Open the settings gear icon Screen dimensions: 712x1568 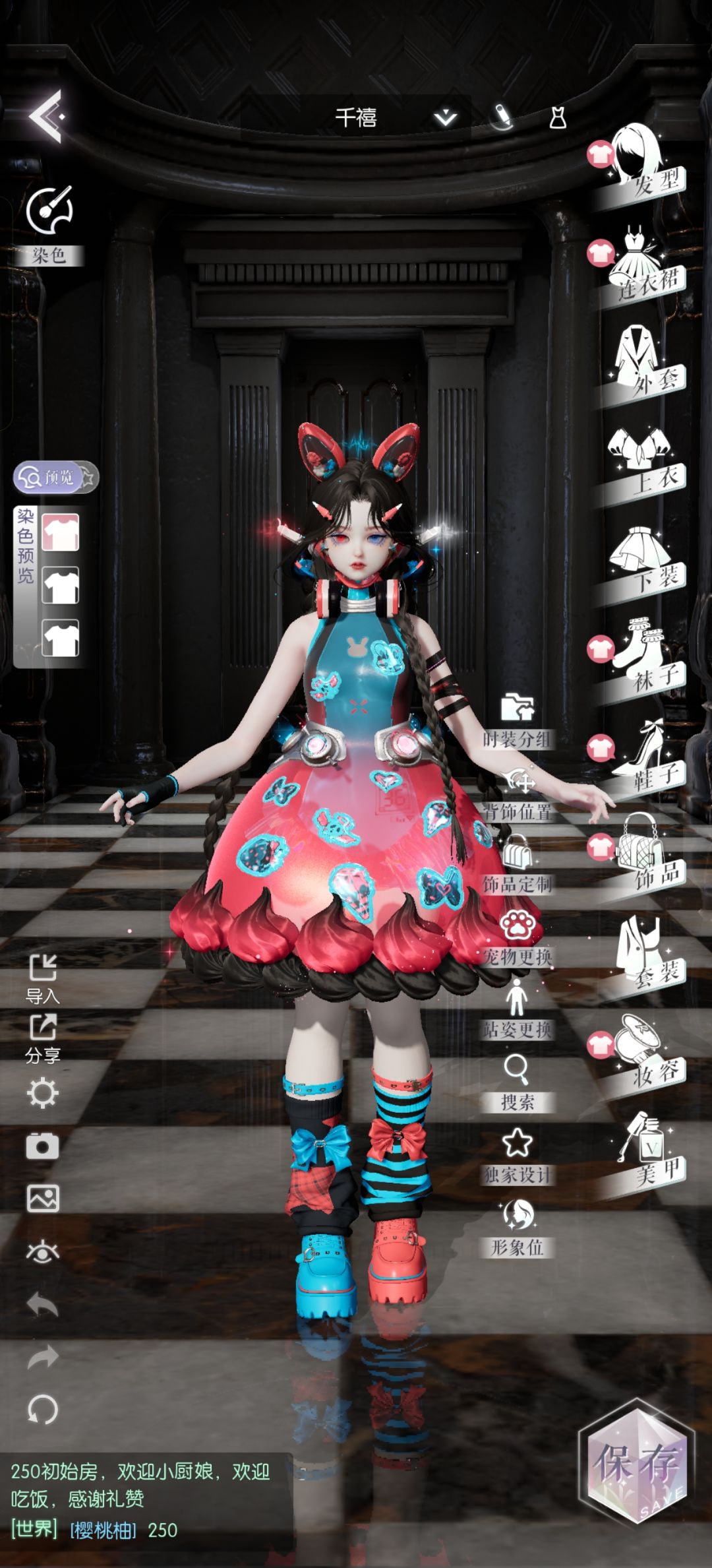point(43,1093)
